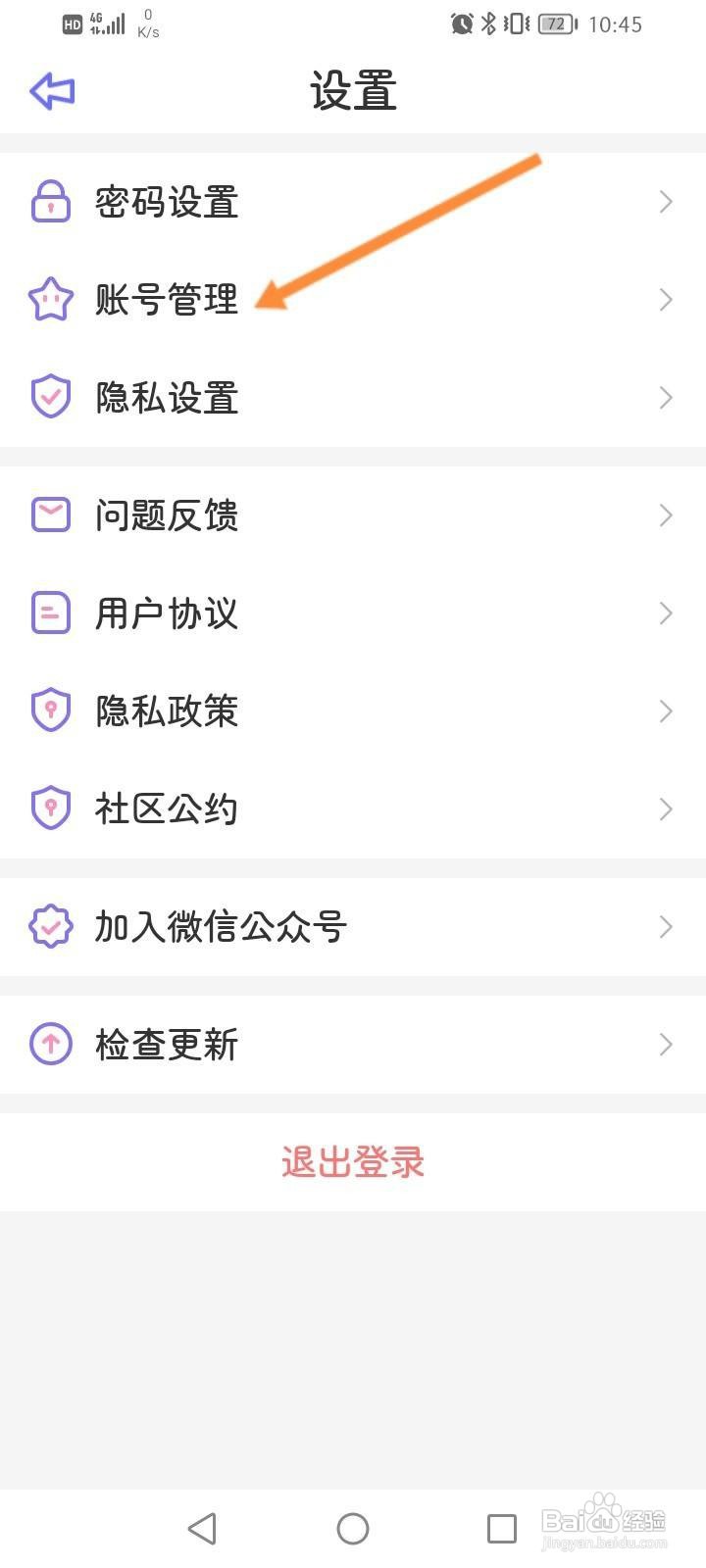706x1568 pixels.
Task: Click the document icon beside 用户协议
Action: (x=51, y=612)
